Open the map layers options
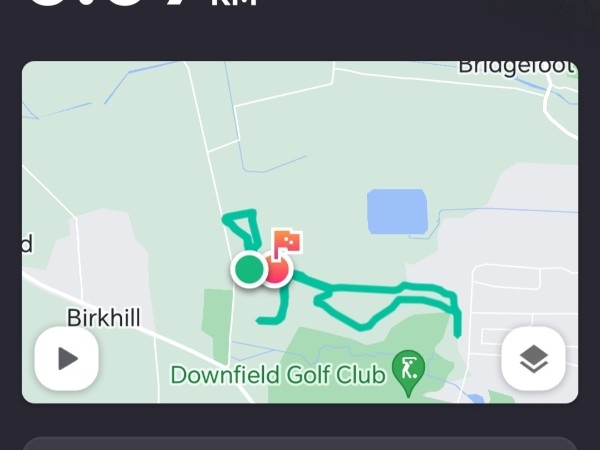The image size is (600, 450). coord(533,358)
